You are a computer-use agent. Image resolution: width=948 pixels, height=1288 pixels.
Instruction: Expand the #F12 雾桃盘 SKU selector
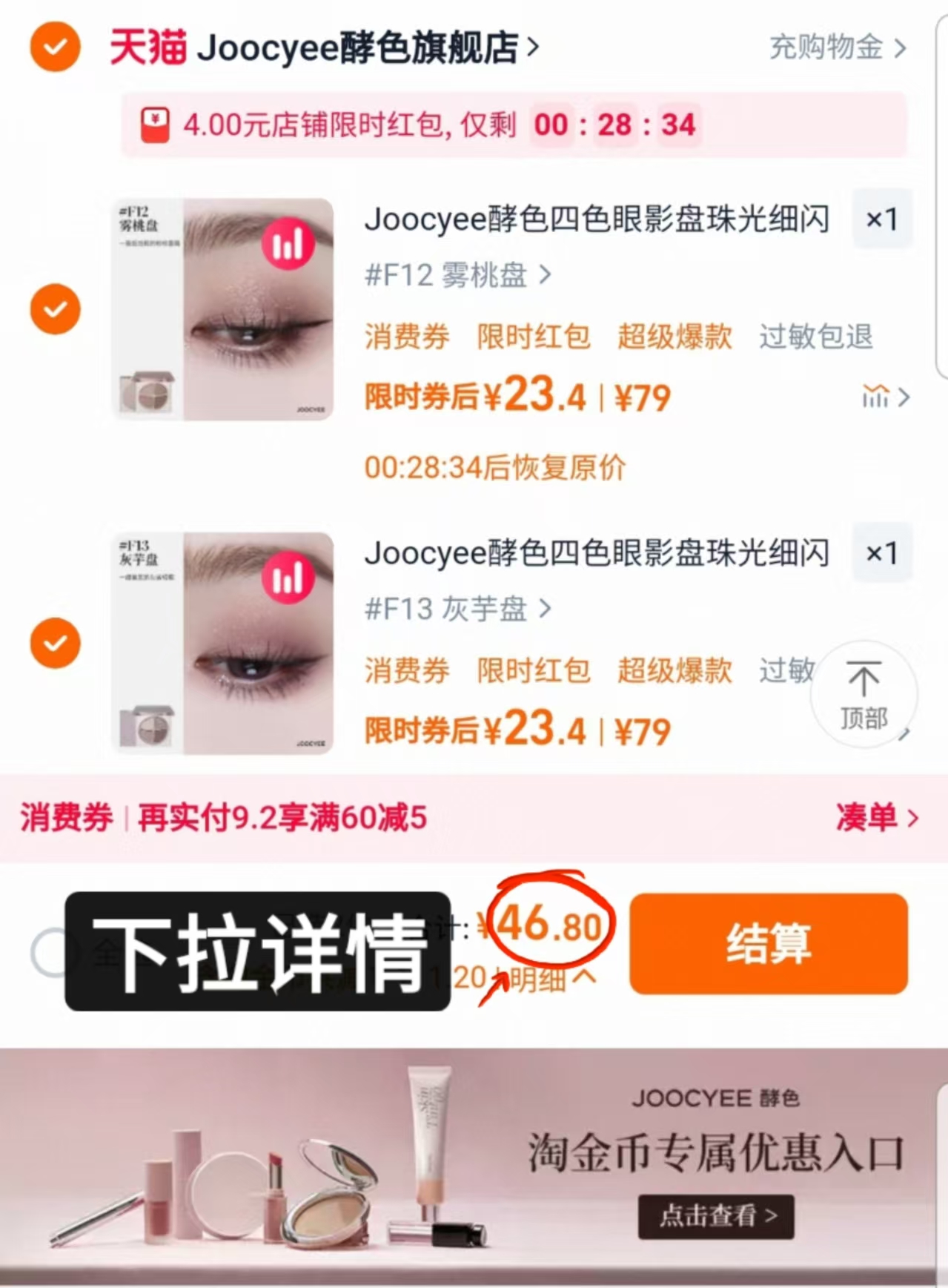455,275
